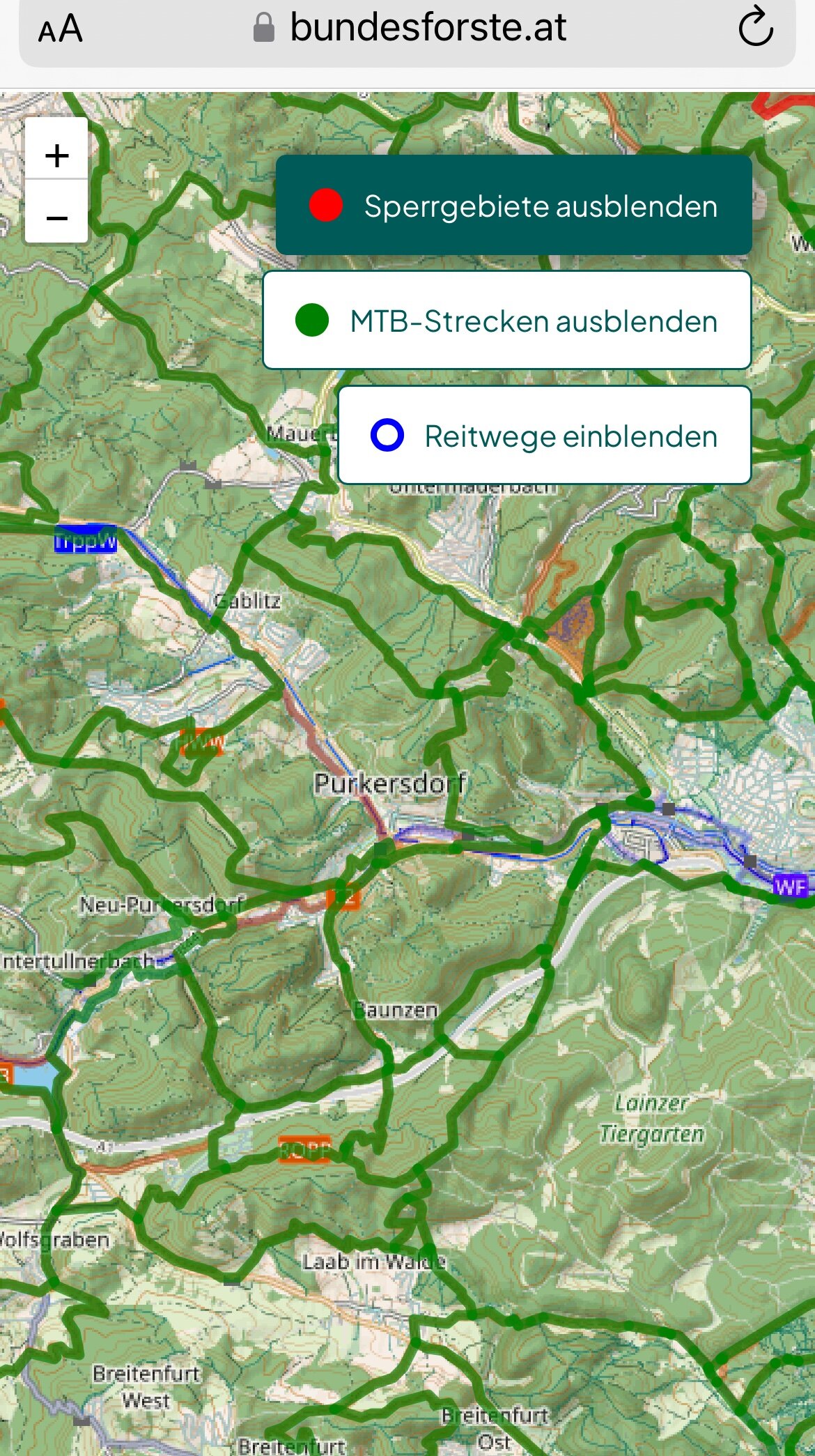815x1456 pixels.
Task: Show riding trails via Reitwege einblenden
Action: [x=545, y=436]
